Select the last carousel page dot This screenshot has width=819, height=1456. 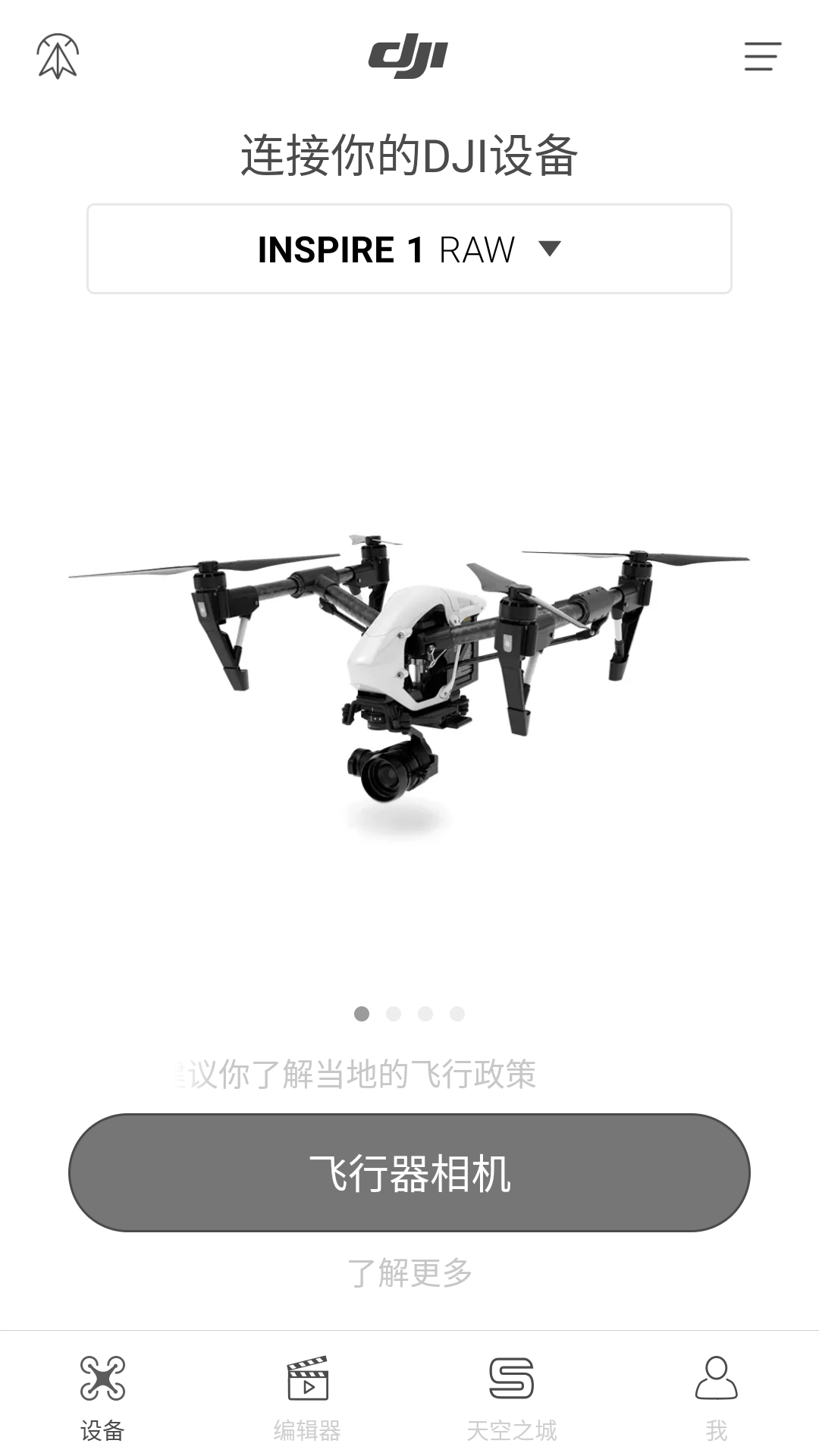pos(457,1012)
